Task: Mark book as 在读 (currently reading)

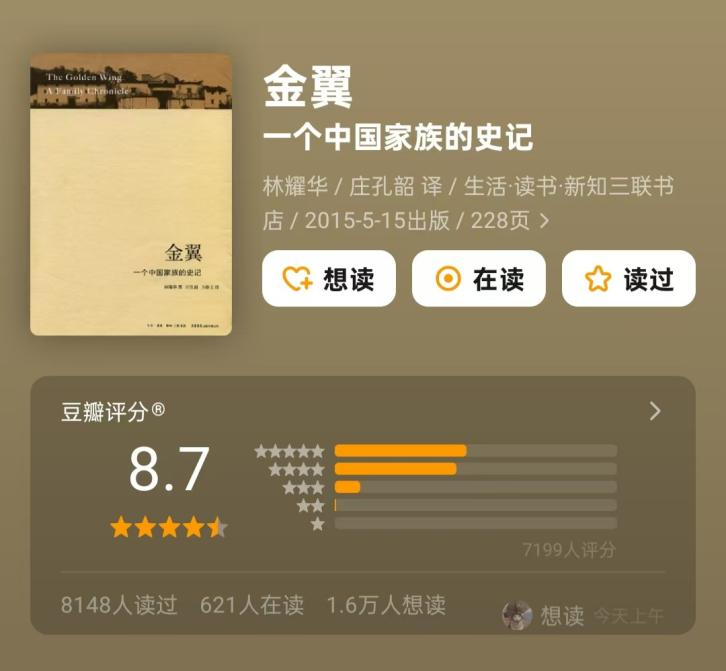Action: pos(479,279)
